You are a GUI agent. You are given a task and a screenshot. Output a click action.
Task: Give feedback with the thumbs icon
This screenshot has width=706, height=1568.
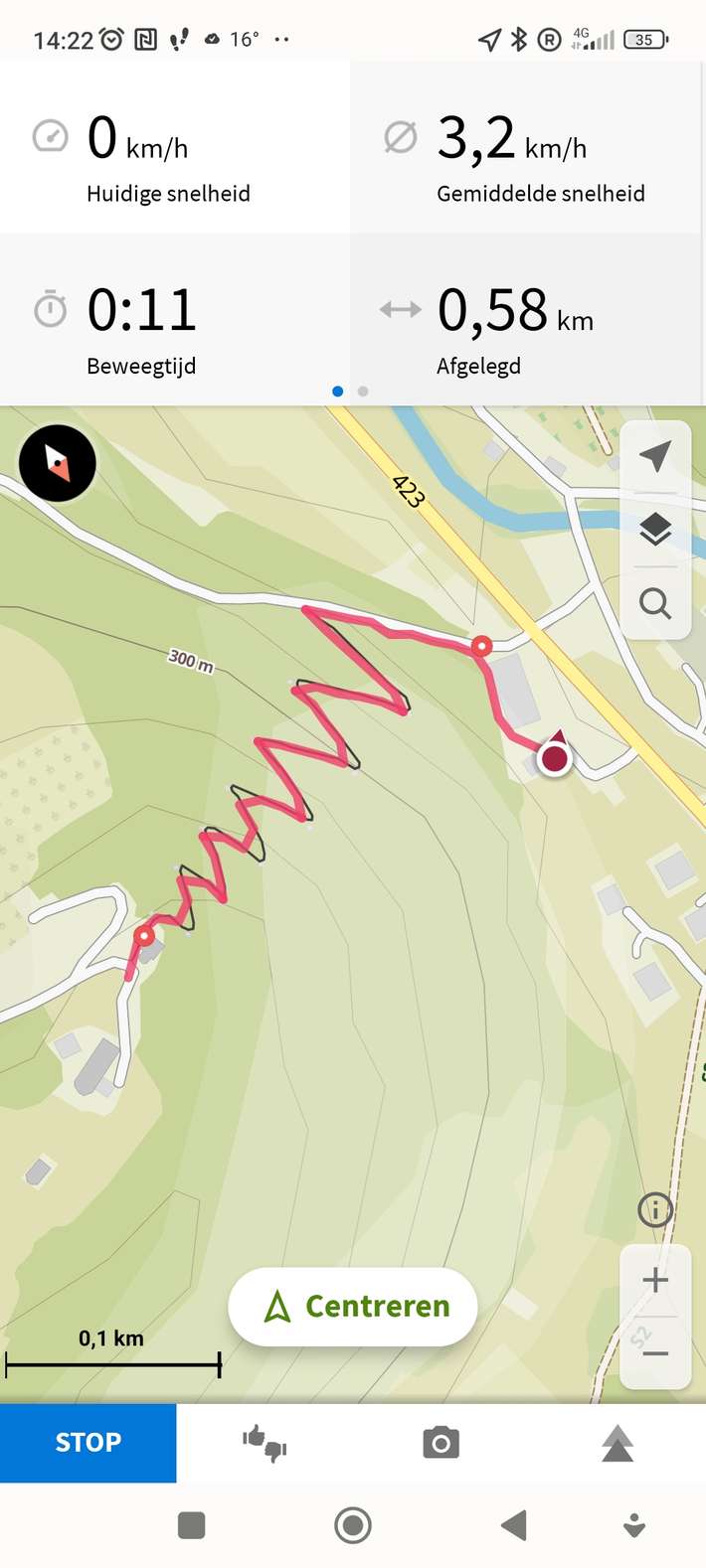point(265,1442)
